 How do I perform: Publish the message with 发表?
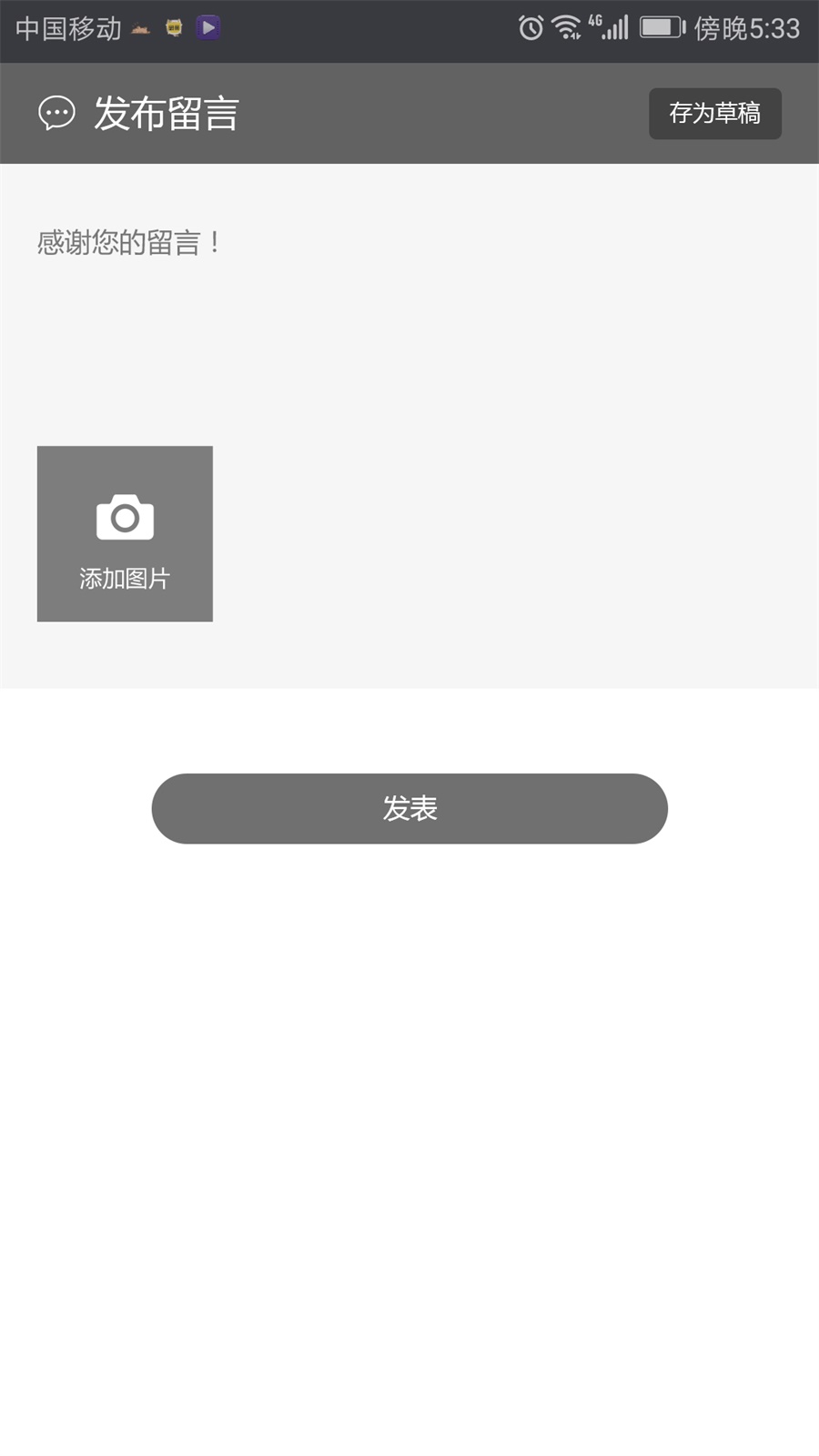(409, 809)
